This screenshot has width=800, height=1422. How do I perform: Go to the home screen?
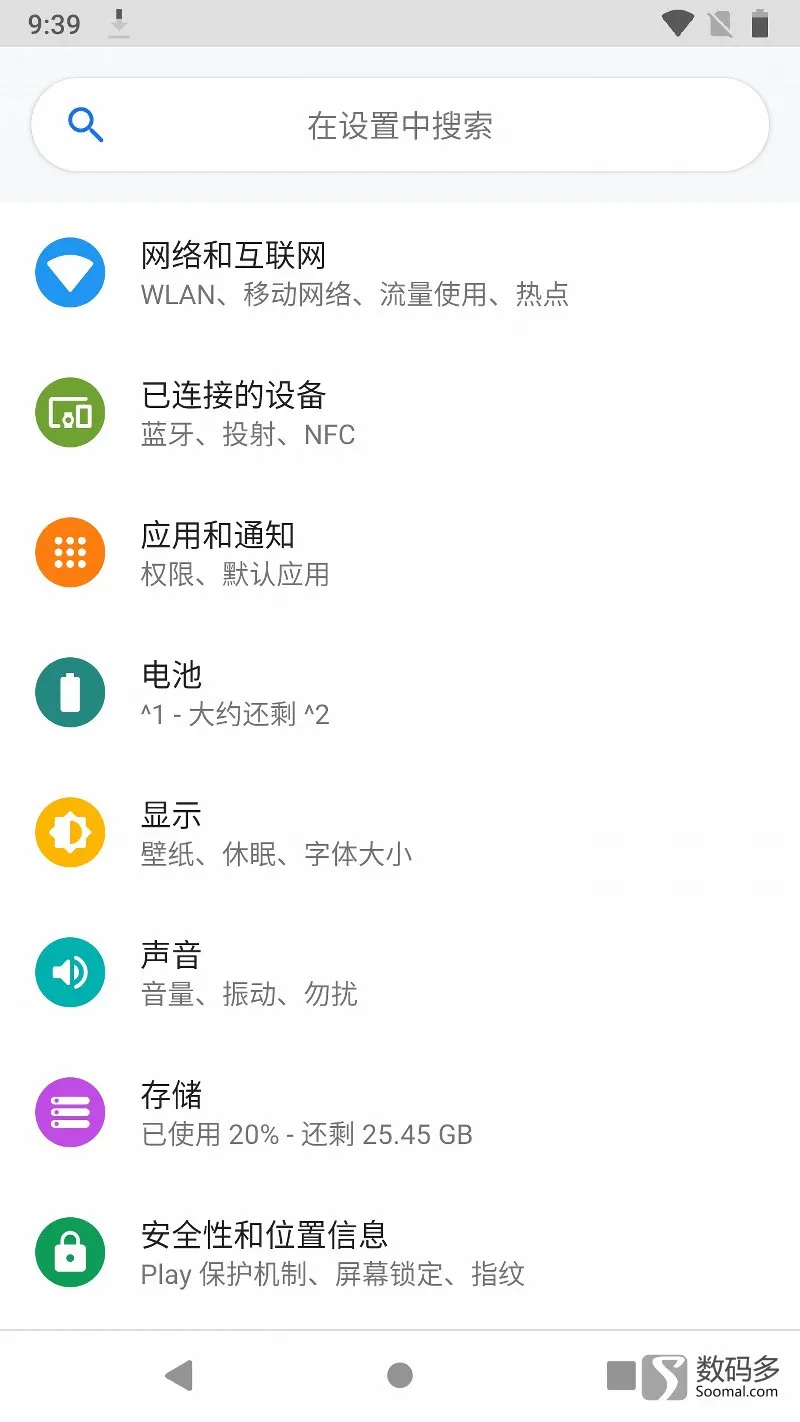pos(400,1376)
